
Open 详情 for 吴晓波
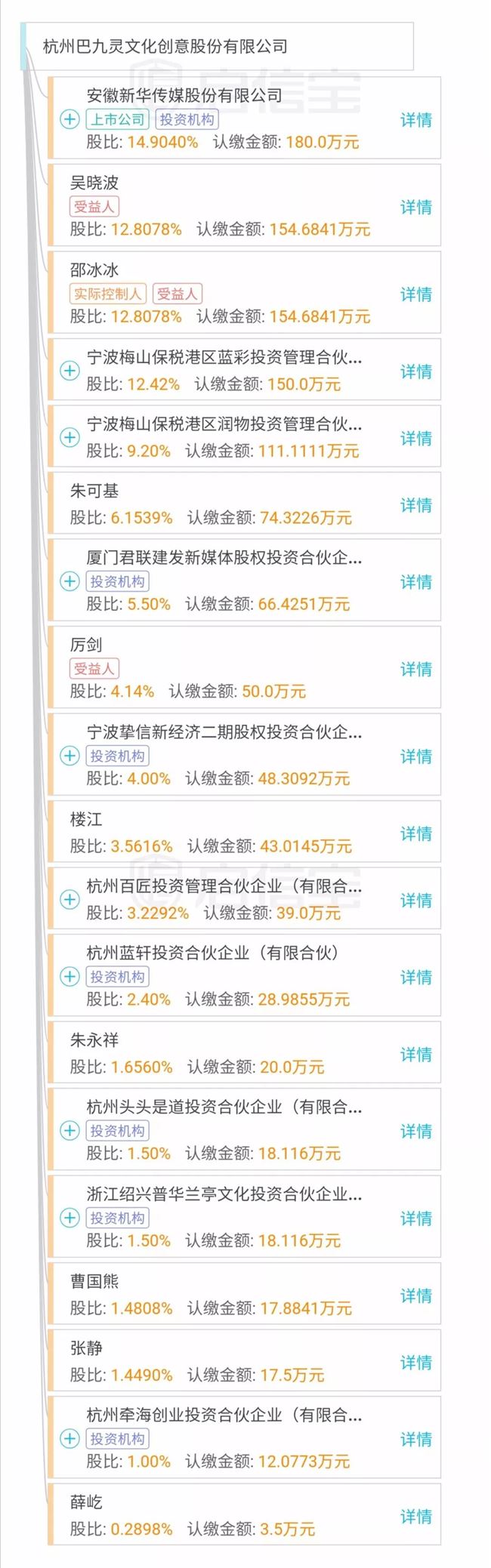(415, 207)
